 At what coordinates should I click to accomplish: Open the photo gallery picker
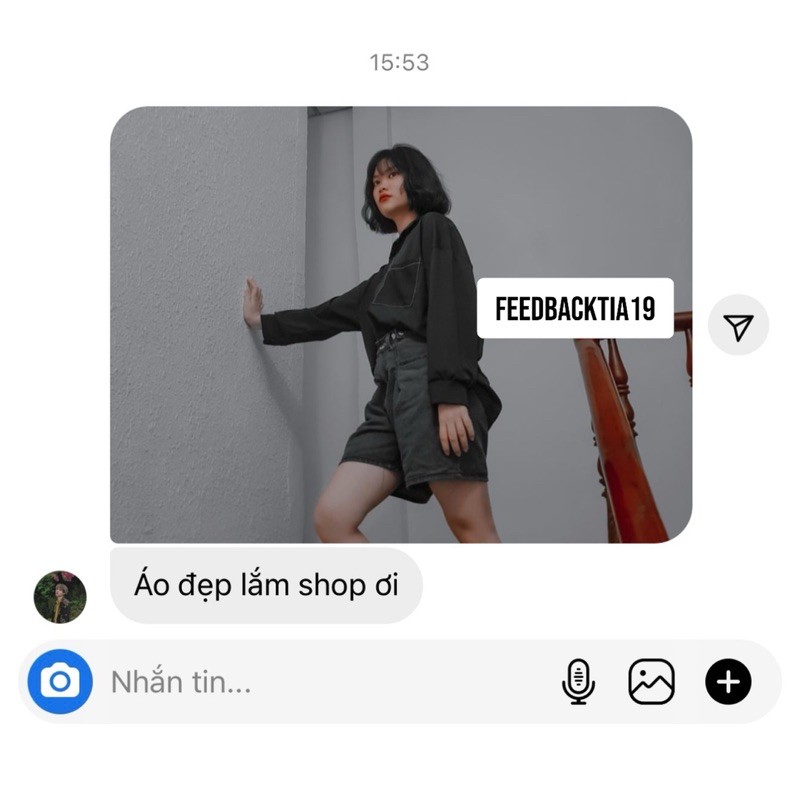tap(651, 683)
